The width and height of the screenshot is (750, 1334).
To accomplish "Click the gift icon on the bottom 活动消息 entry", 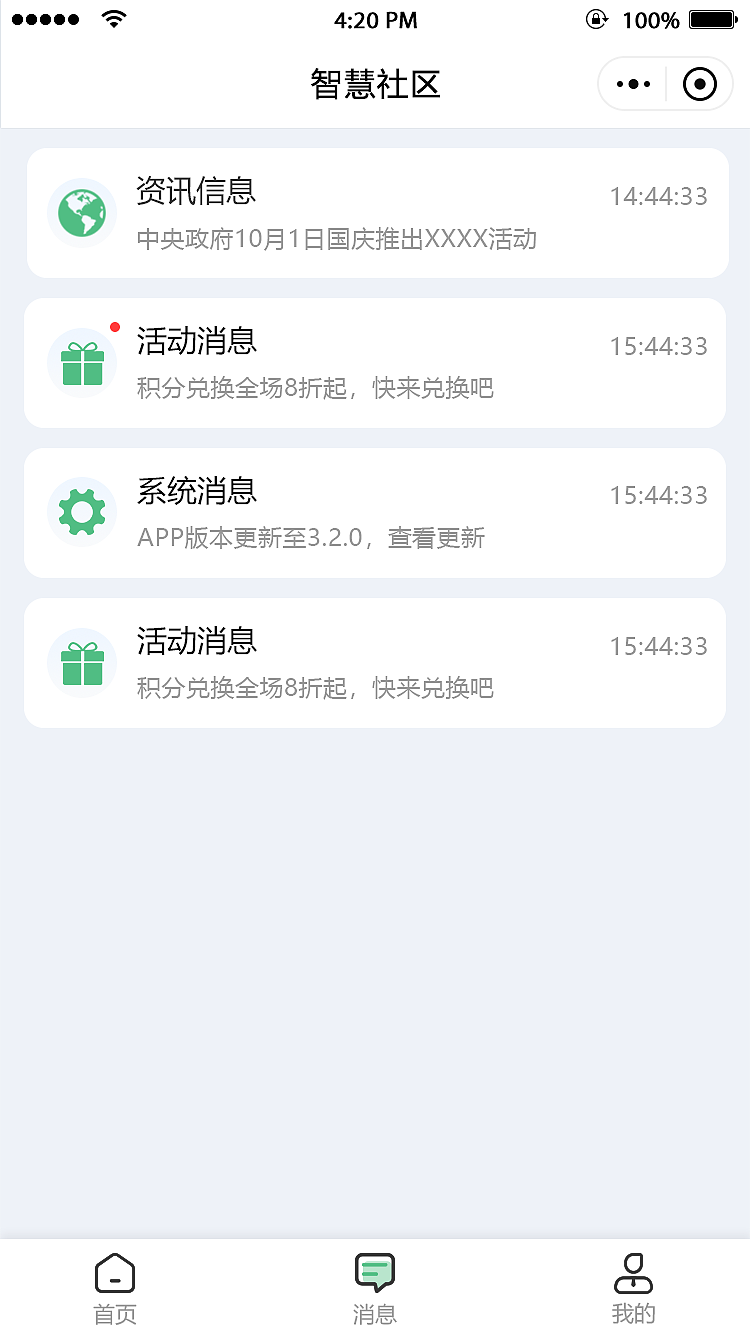I will pos(81,662).
